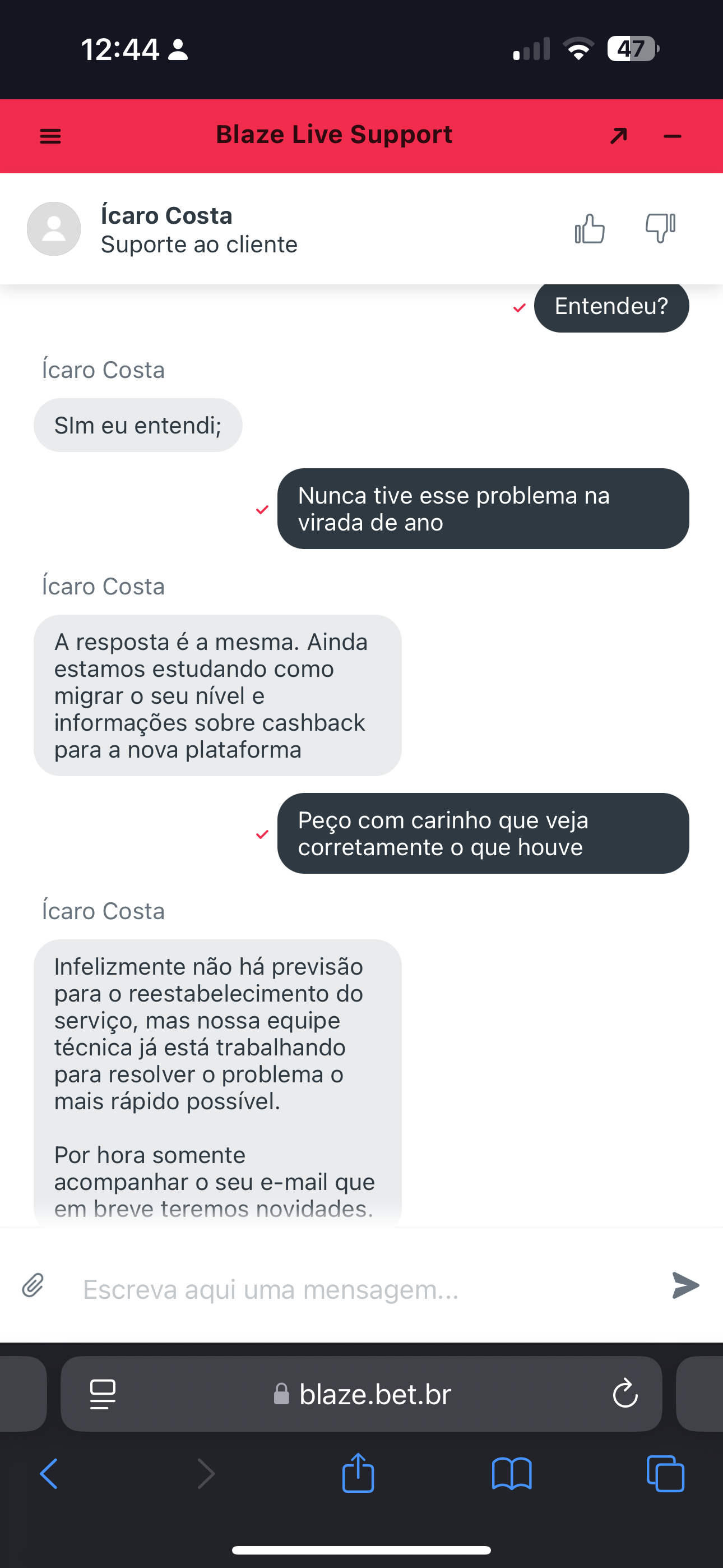Send the message with the arrow icon
Screen dimensions: 723x1568
pyautogui.click(x=685, y=1289)
